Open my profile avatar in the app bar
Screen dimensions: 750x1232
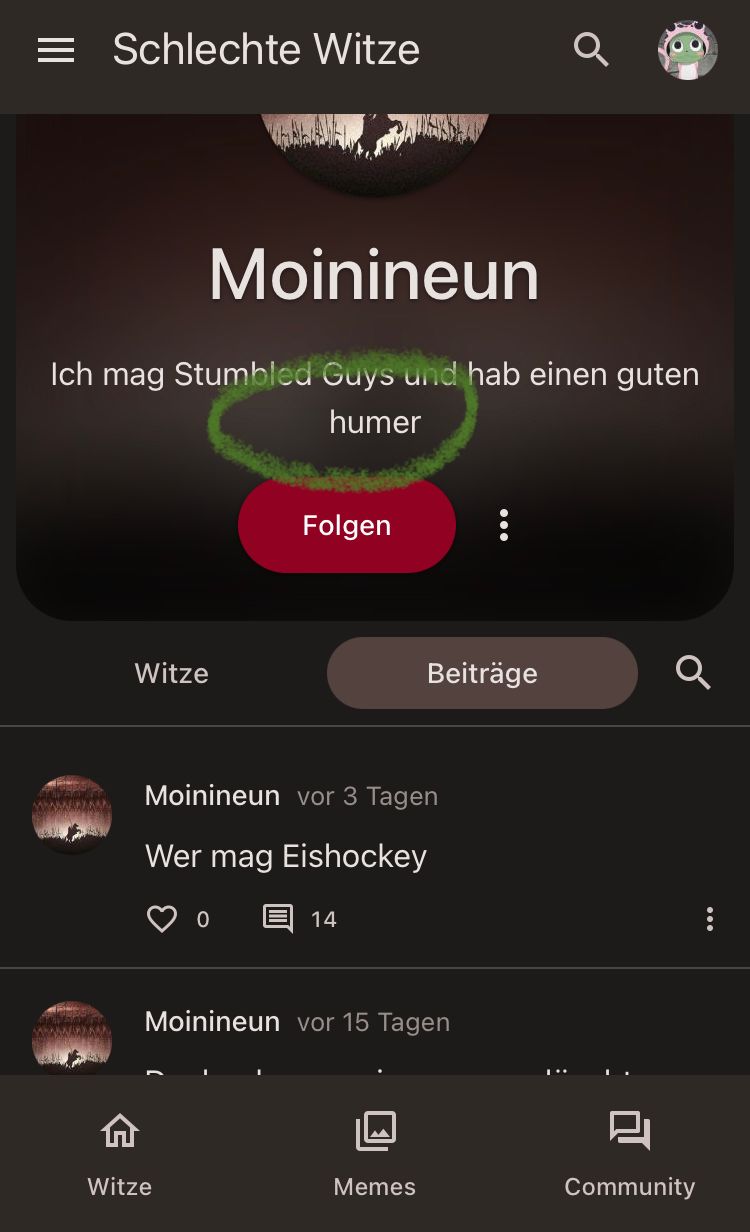tap(687, 50)
